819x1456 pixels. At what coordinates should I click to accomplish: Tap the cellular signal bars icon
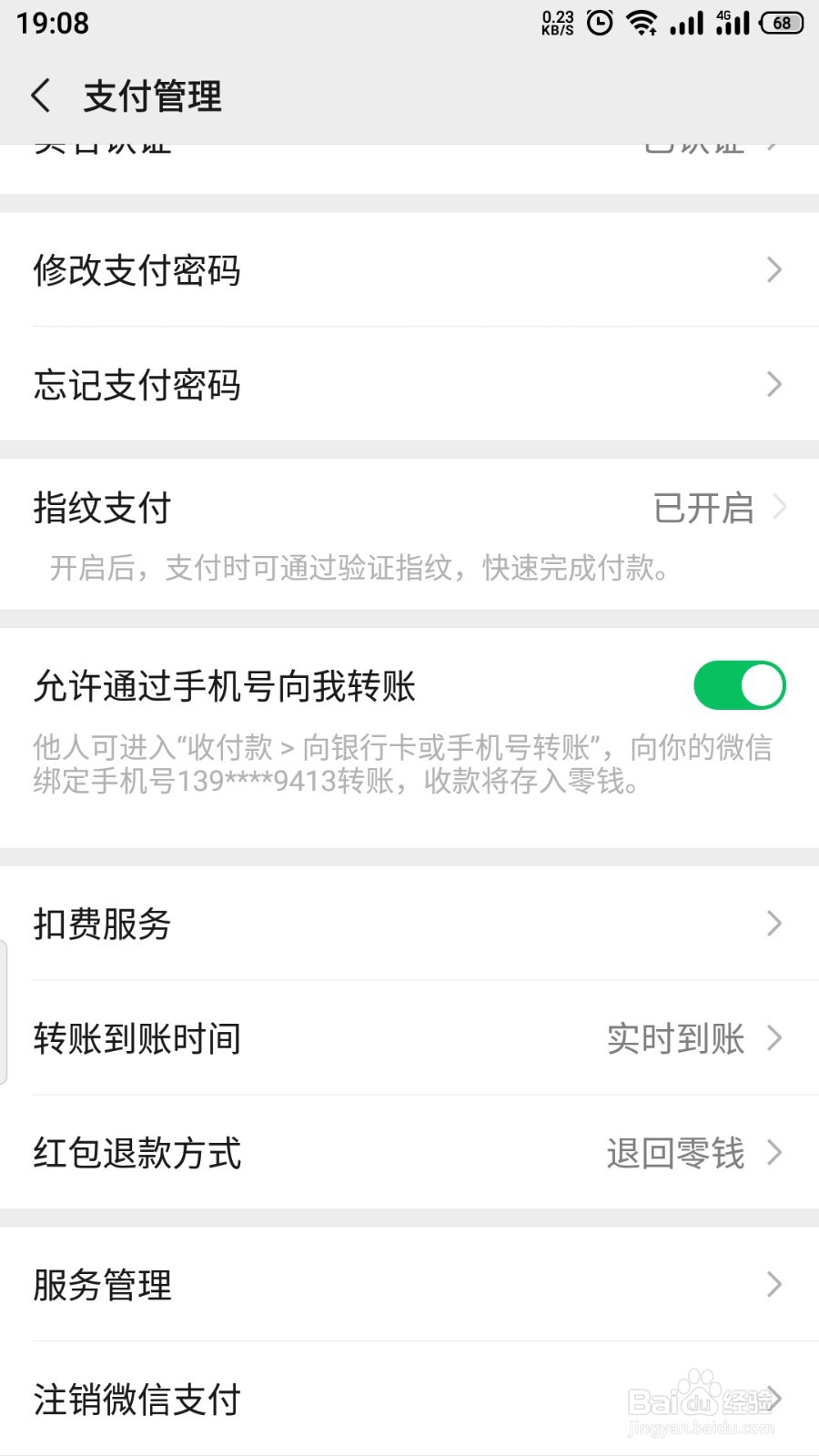pyautogui.click(x=685, y=23)
